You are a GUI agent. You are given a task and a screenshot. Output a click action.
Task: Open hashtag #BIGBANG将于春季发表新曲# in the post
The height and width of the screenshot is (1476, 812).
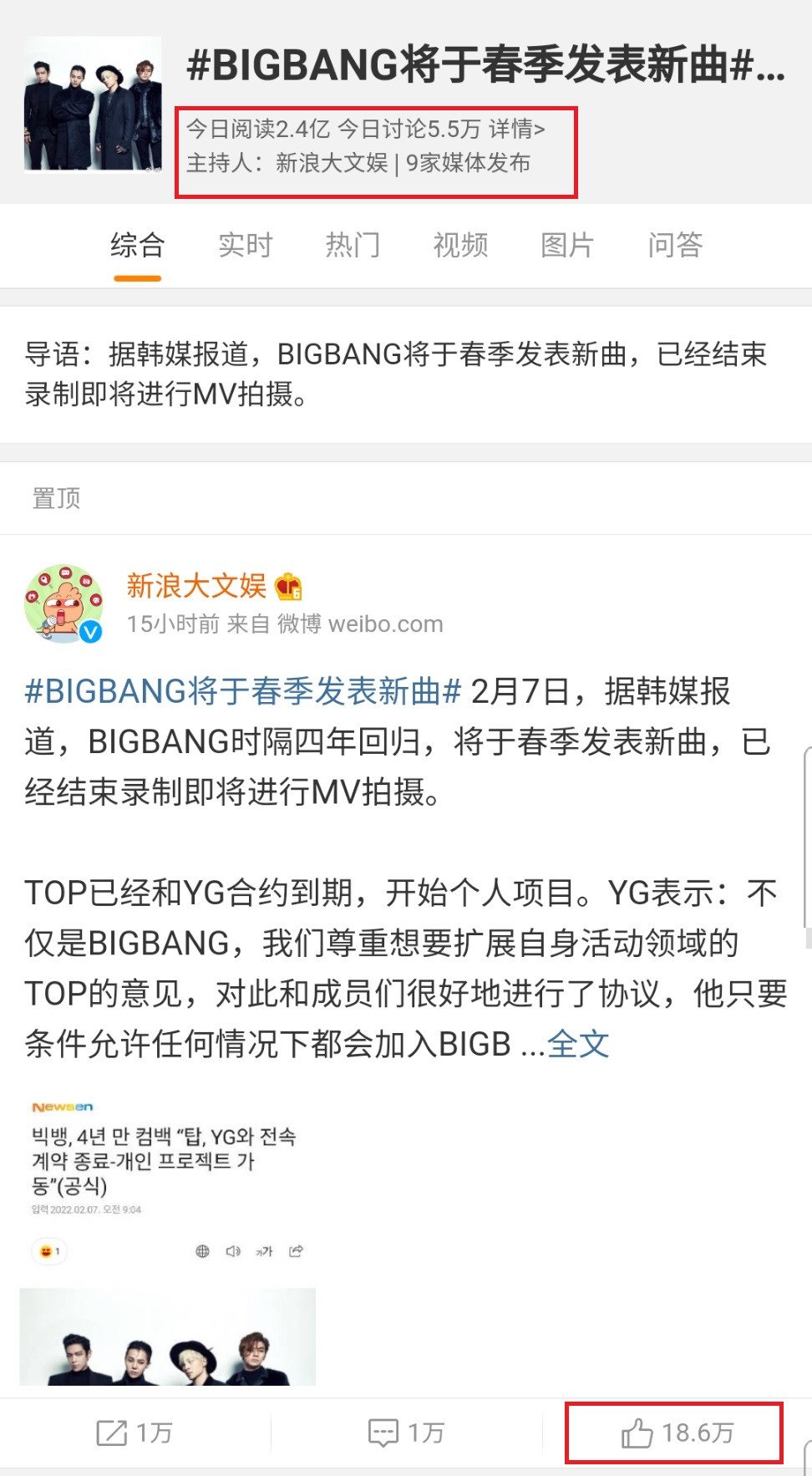click(x=242, y=692)
